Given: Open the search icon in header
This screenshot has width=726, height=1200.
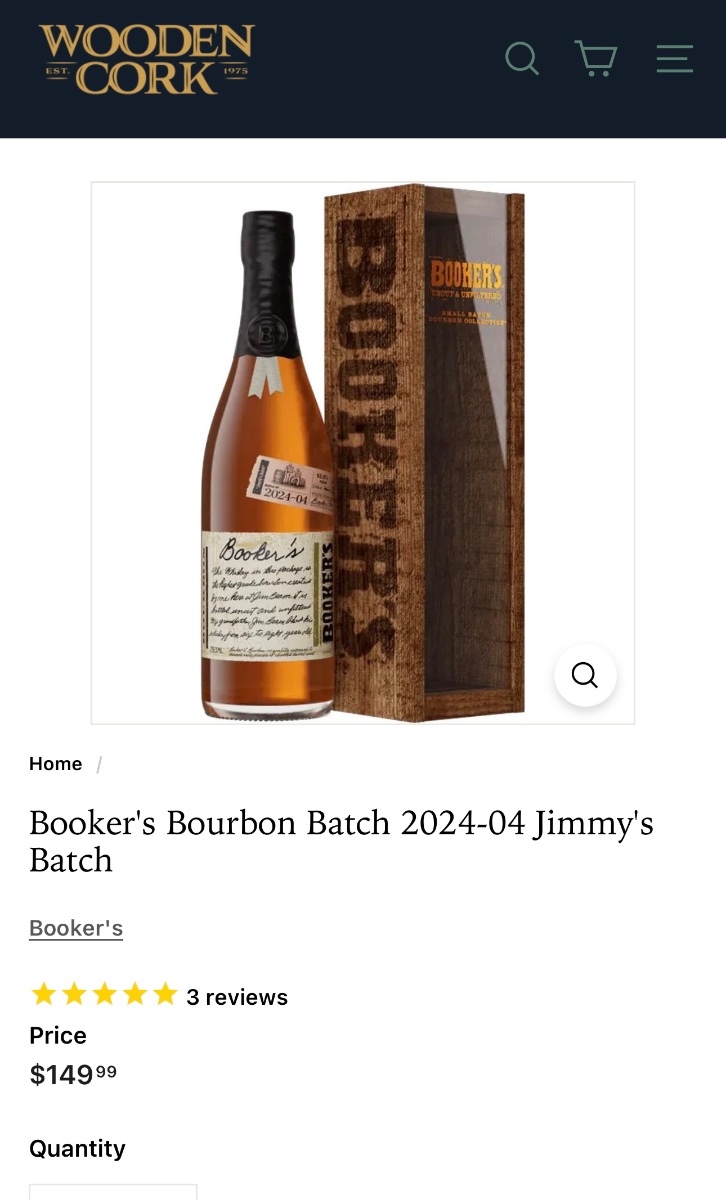Looking at the screenshot, I should 522,58.
